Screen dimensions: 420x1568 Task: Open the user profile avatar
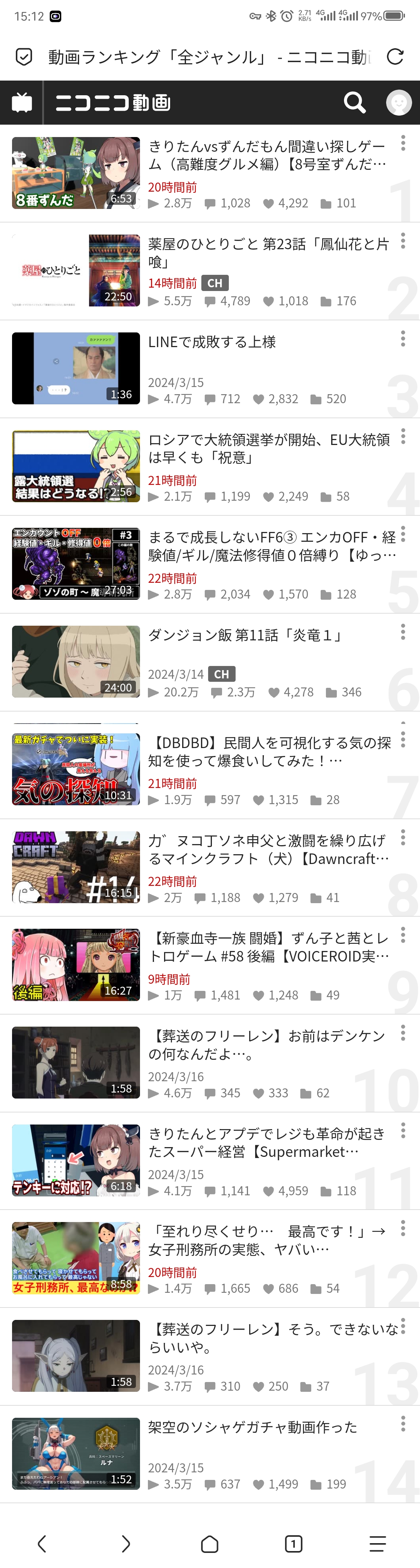(x=399, y=103)
